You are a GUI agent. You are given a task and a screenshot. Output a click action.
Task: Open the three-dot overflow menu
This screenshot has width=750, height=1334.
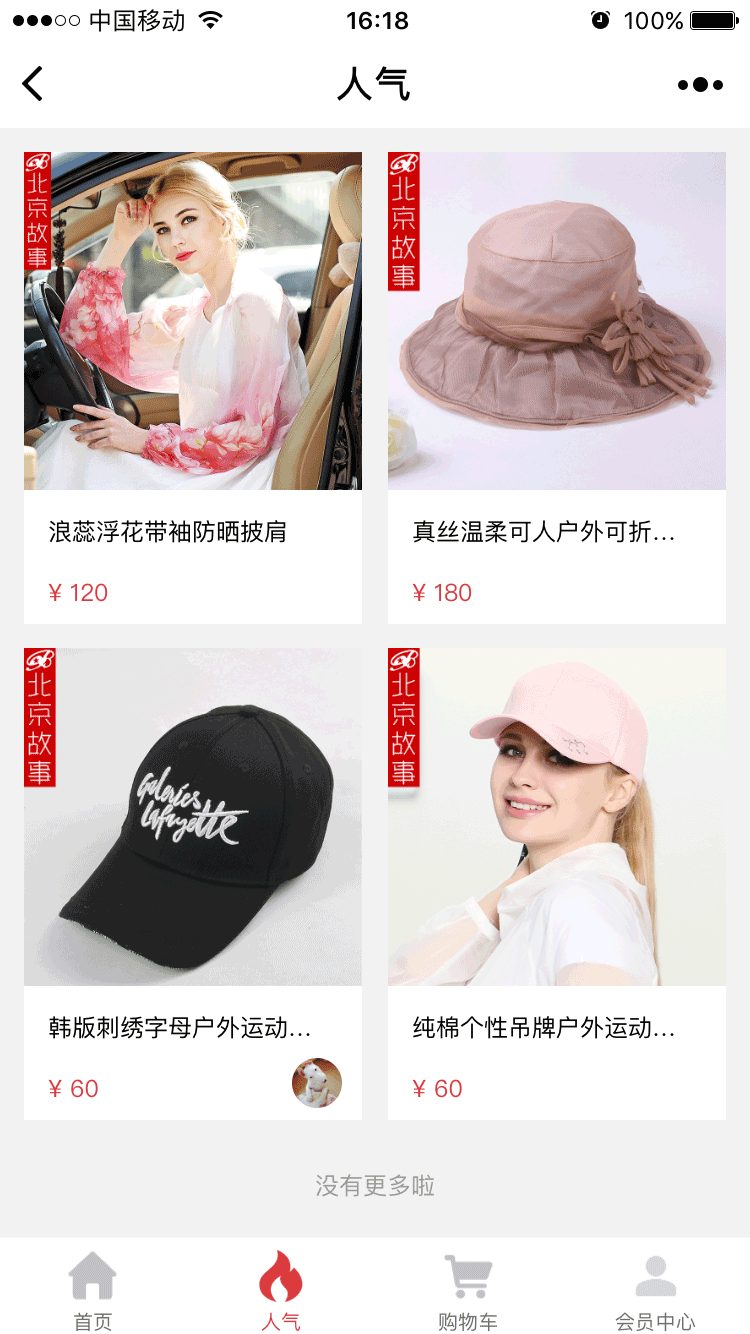[700, 85]
